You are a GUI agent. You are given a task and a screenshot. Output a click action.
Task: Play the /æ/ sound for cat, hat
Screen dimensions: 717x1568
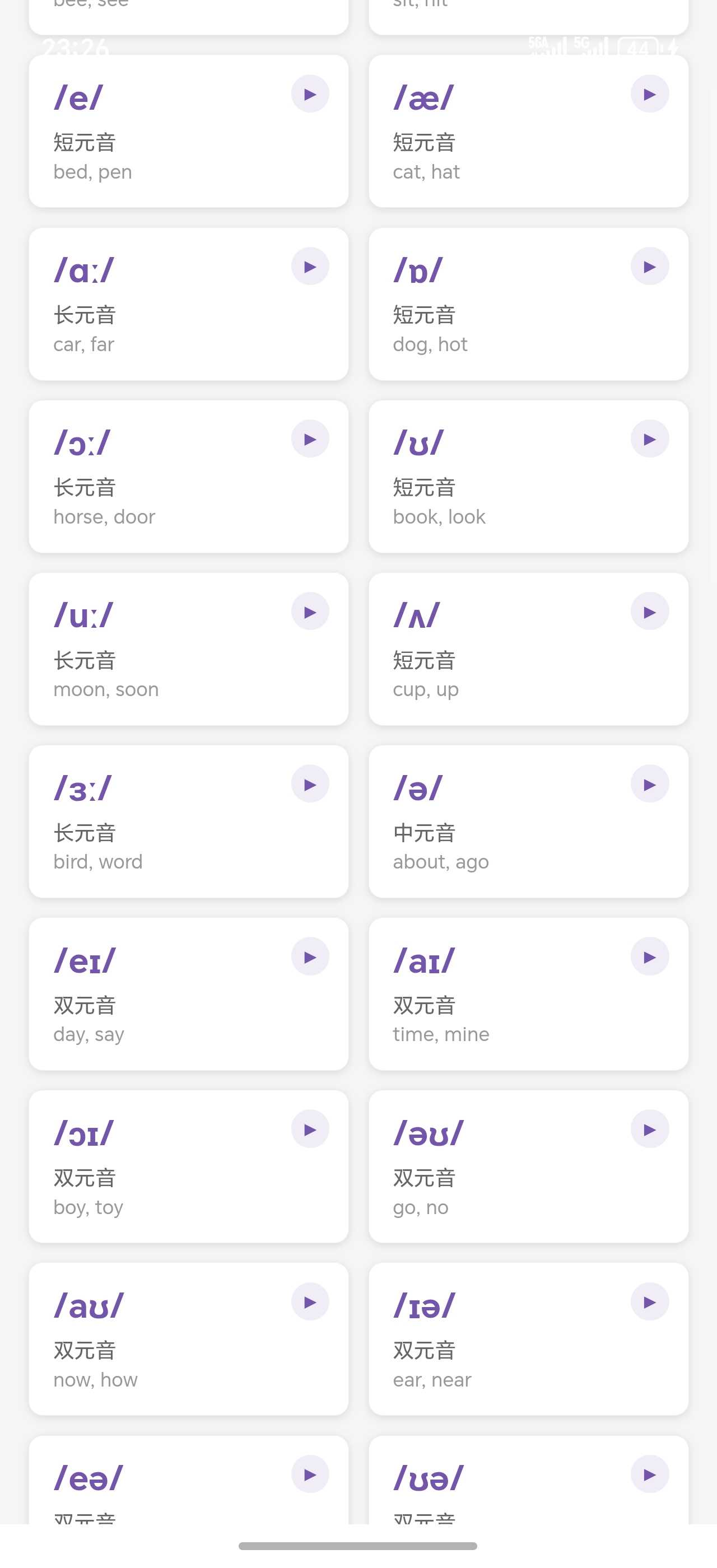click(649, 94)
